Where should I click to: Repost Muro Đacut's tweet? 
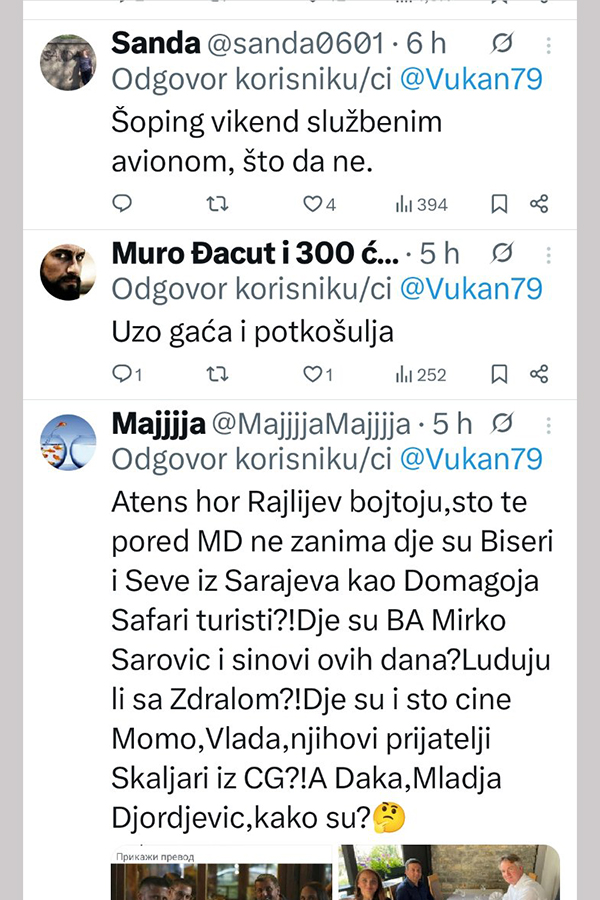pos(217,374)
